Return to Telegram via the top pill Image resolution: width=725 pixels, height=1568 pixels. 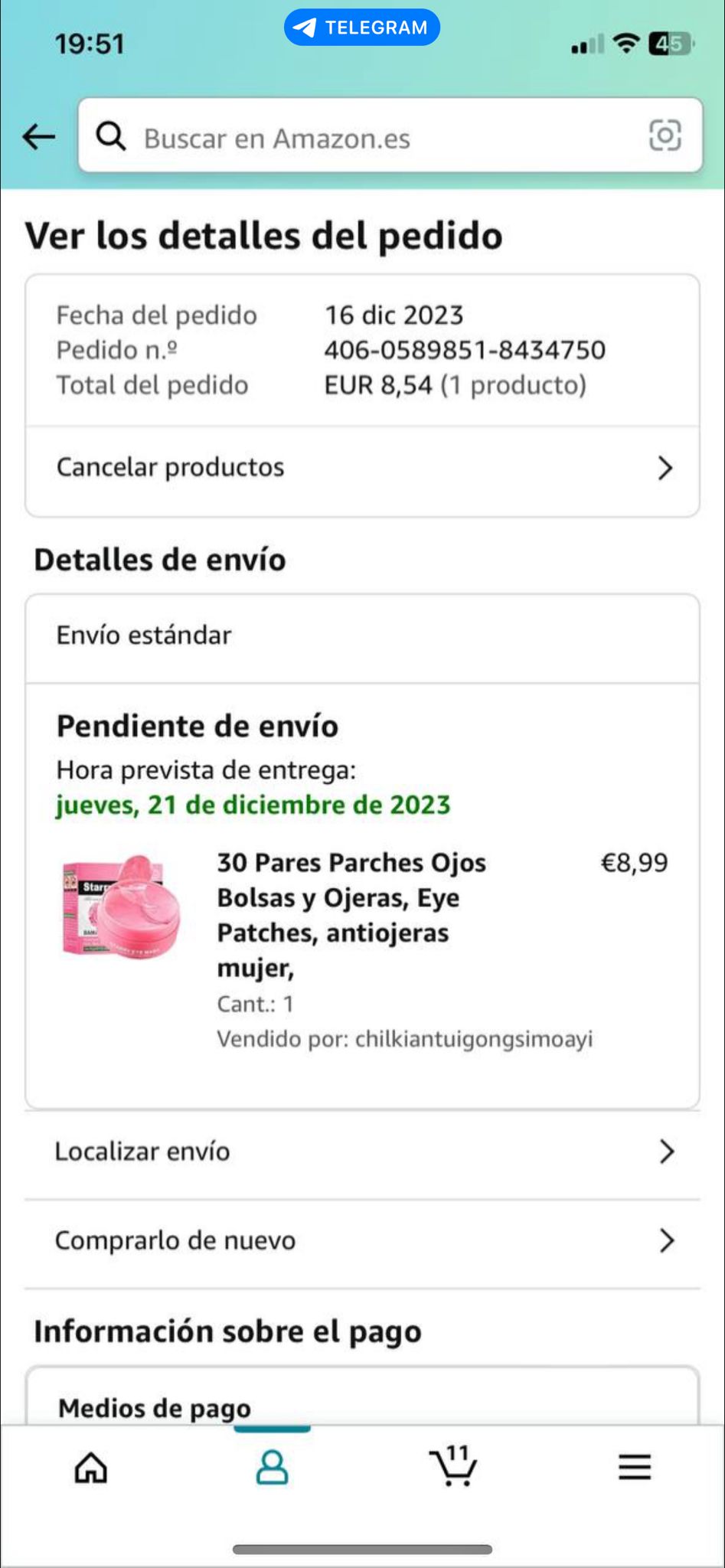pyautogui.click(x=362, y=28)
